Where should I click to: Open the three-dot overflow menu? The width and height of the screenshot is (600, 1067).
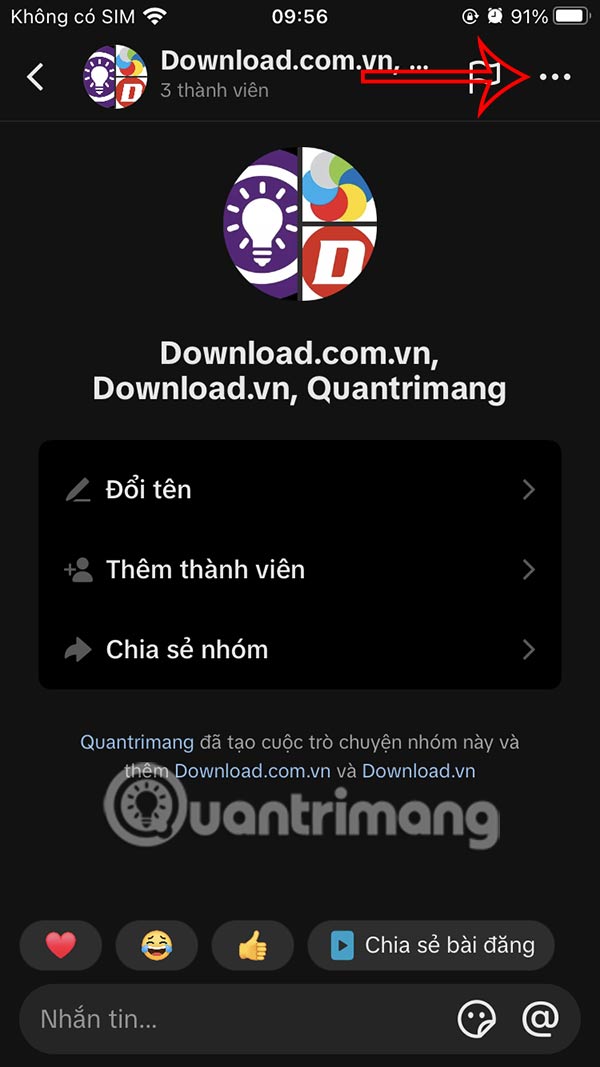point(555,77)
